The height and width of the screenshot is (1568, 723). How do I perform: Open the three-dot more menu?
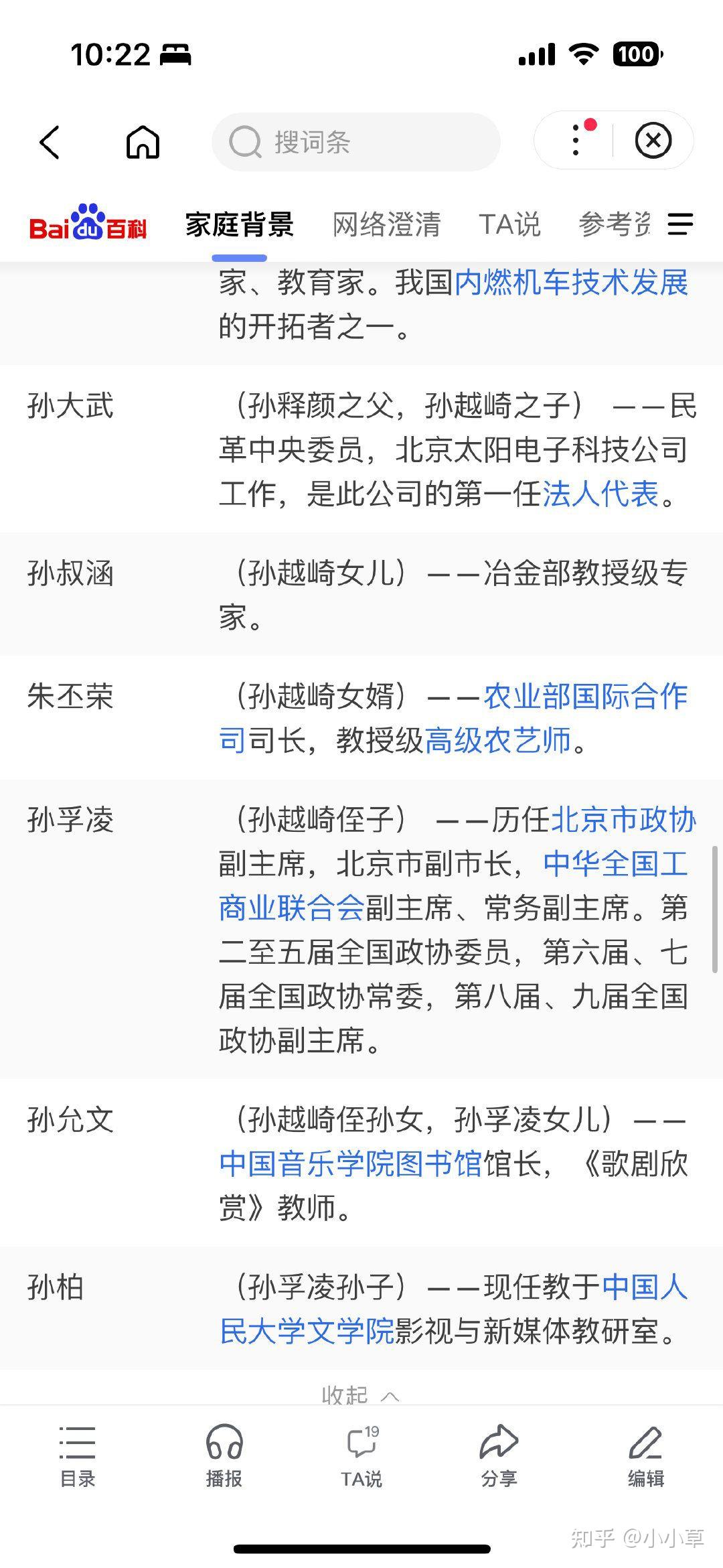(577, 141)
